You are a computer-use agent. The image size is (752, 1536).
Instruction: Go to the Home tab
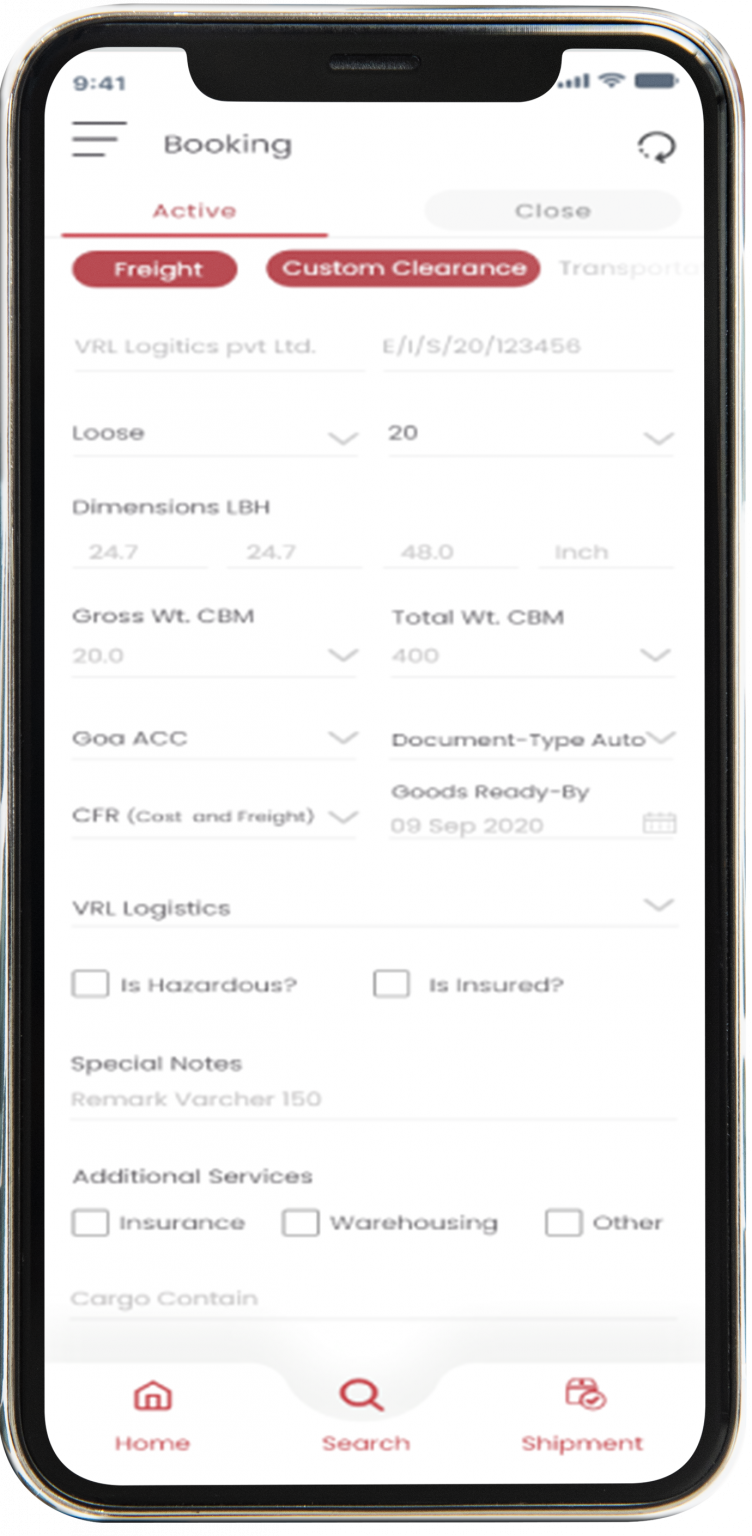pos(152,1416)
